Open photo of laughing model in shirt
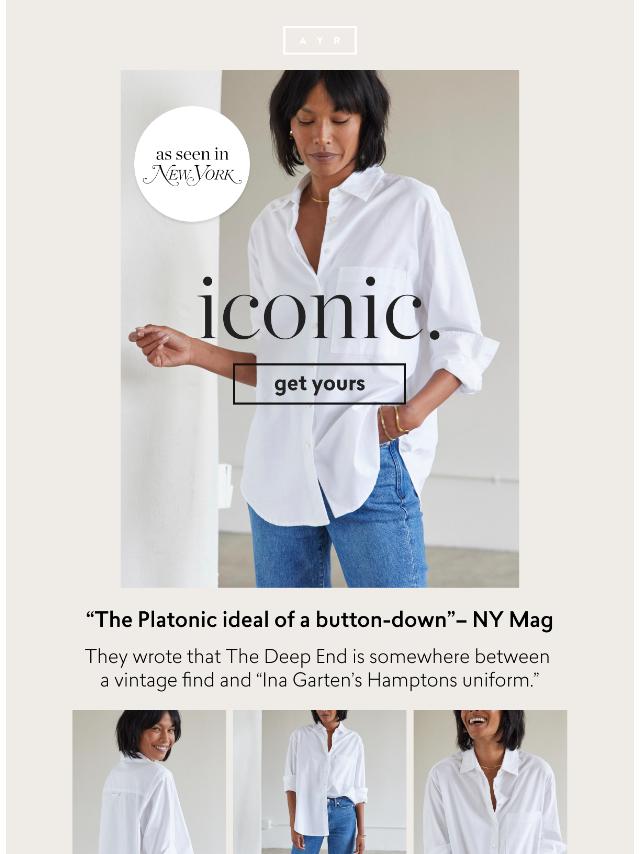The width and height of the screenshot is (640, 854). [490, 781]
